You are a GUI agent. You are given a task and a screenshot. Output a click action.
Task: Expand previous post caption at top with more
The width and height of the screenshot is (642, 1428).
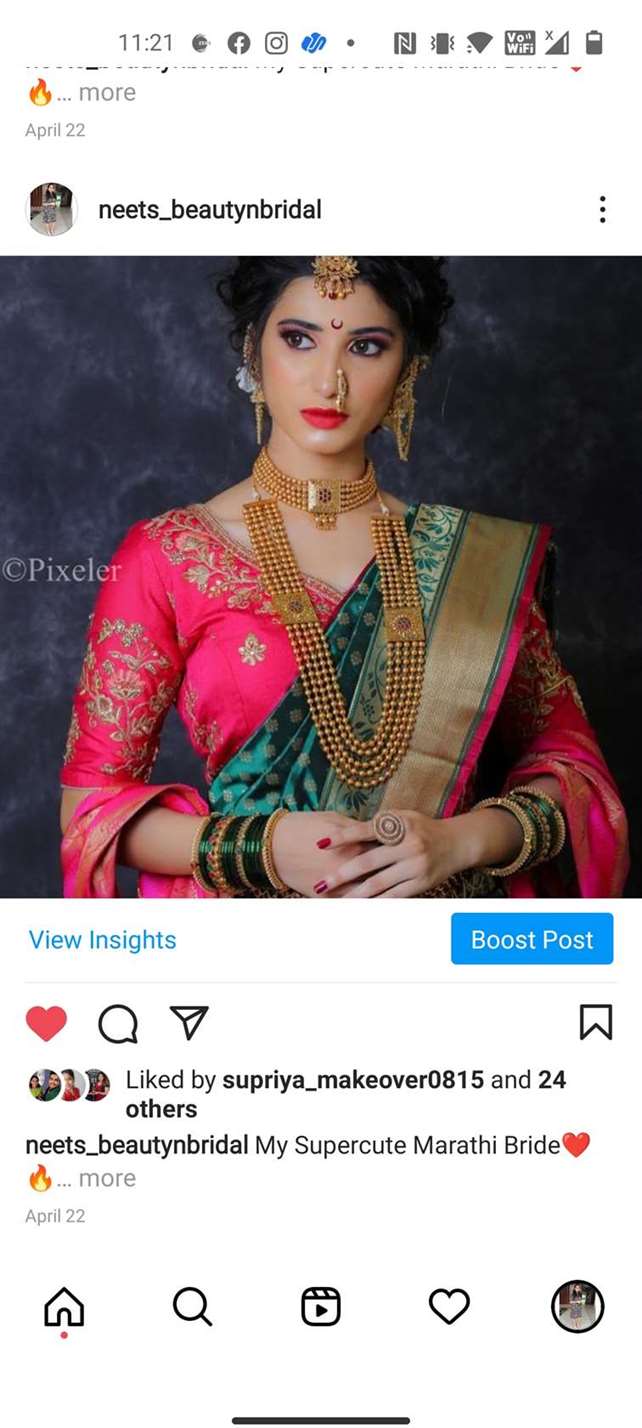click(107, 93)
